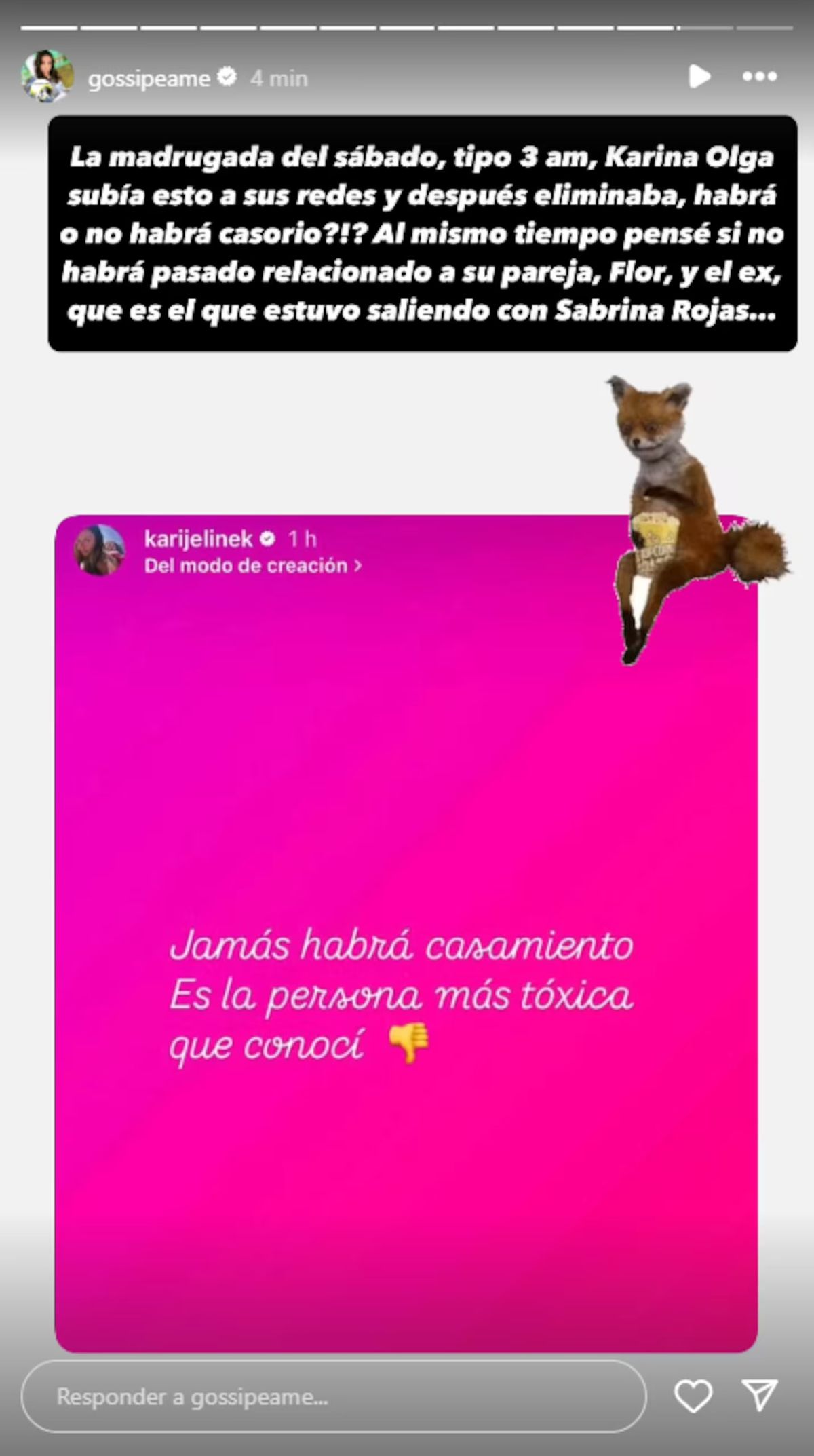814x1456 pixels.
Task: Open the story overflow menu
Action: tap(759, 77)
